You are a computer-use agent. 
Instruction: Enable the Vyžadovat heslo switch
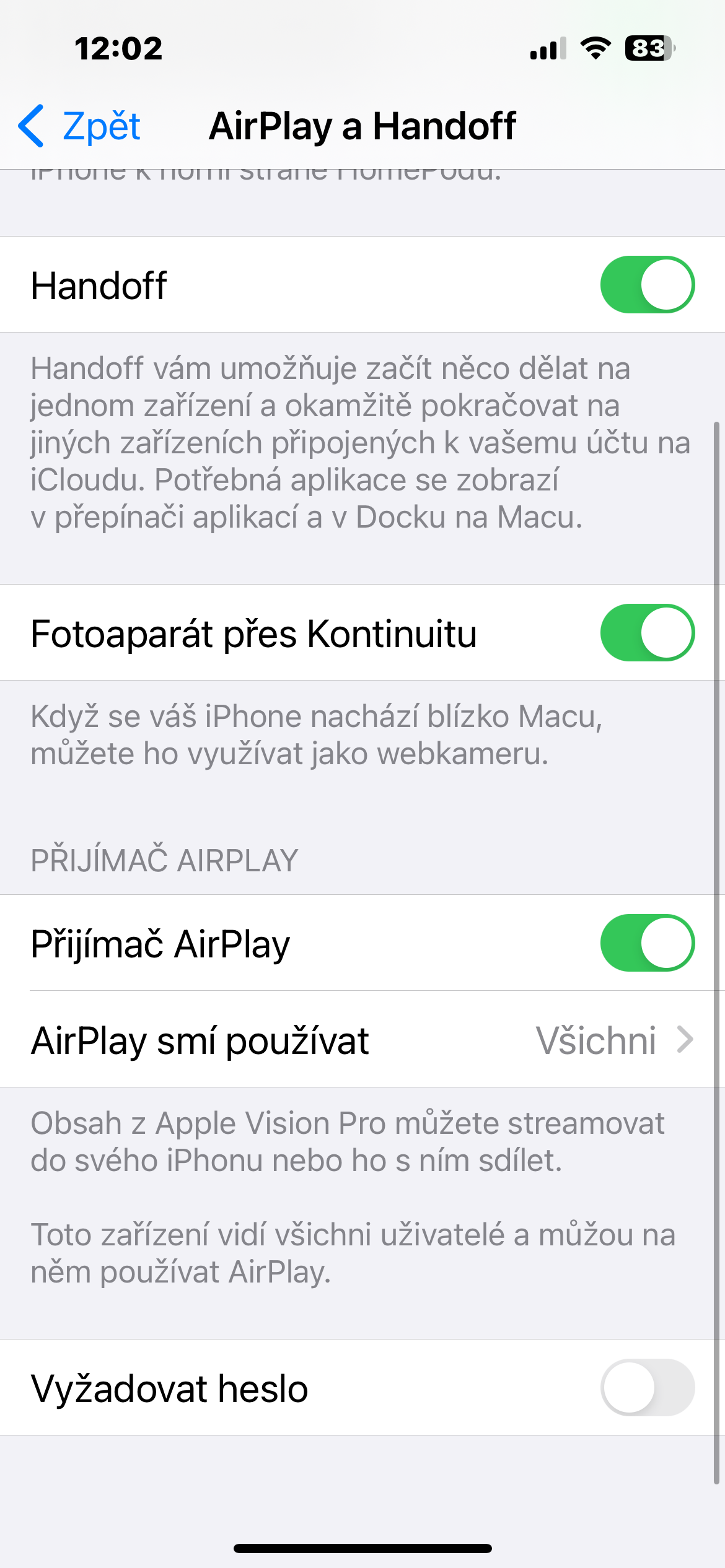click(647, 1388)
